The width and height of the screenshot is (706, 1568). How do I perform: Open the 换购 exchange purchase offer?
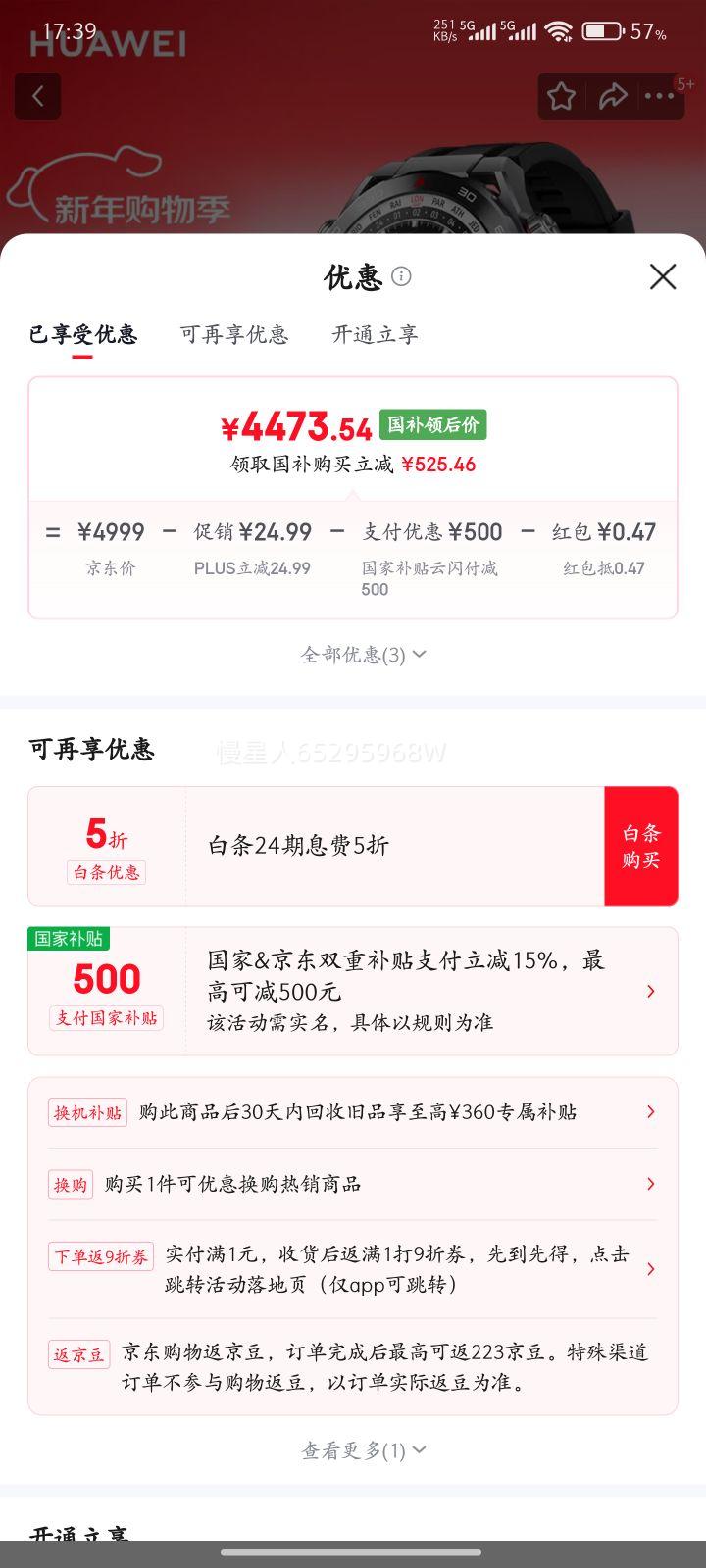650,1184
